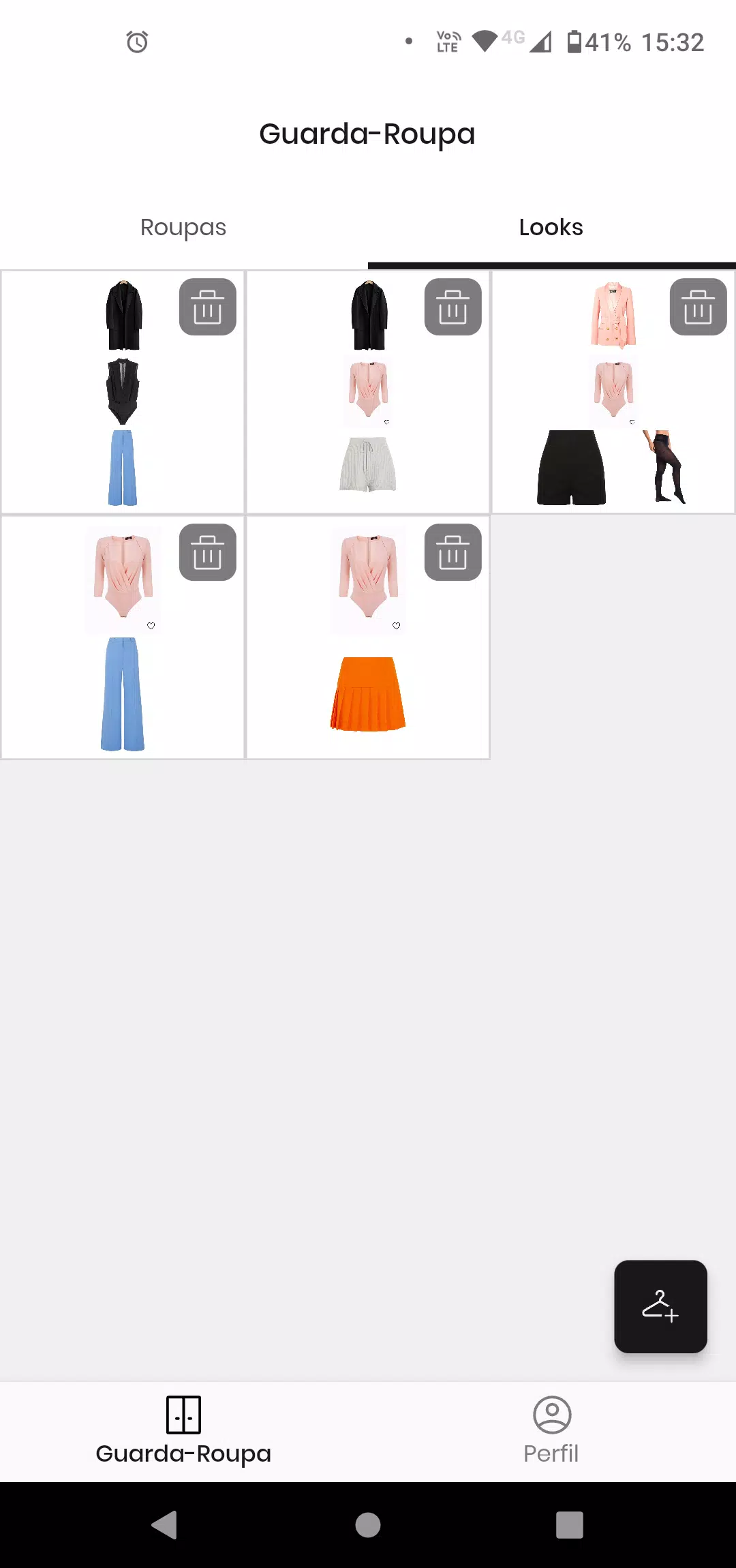Open the Perfil section via its label
The image size is (736, 1568).
tap(551, 1453)
